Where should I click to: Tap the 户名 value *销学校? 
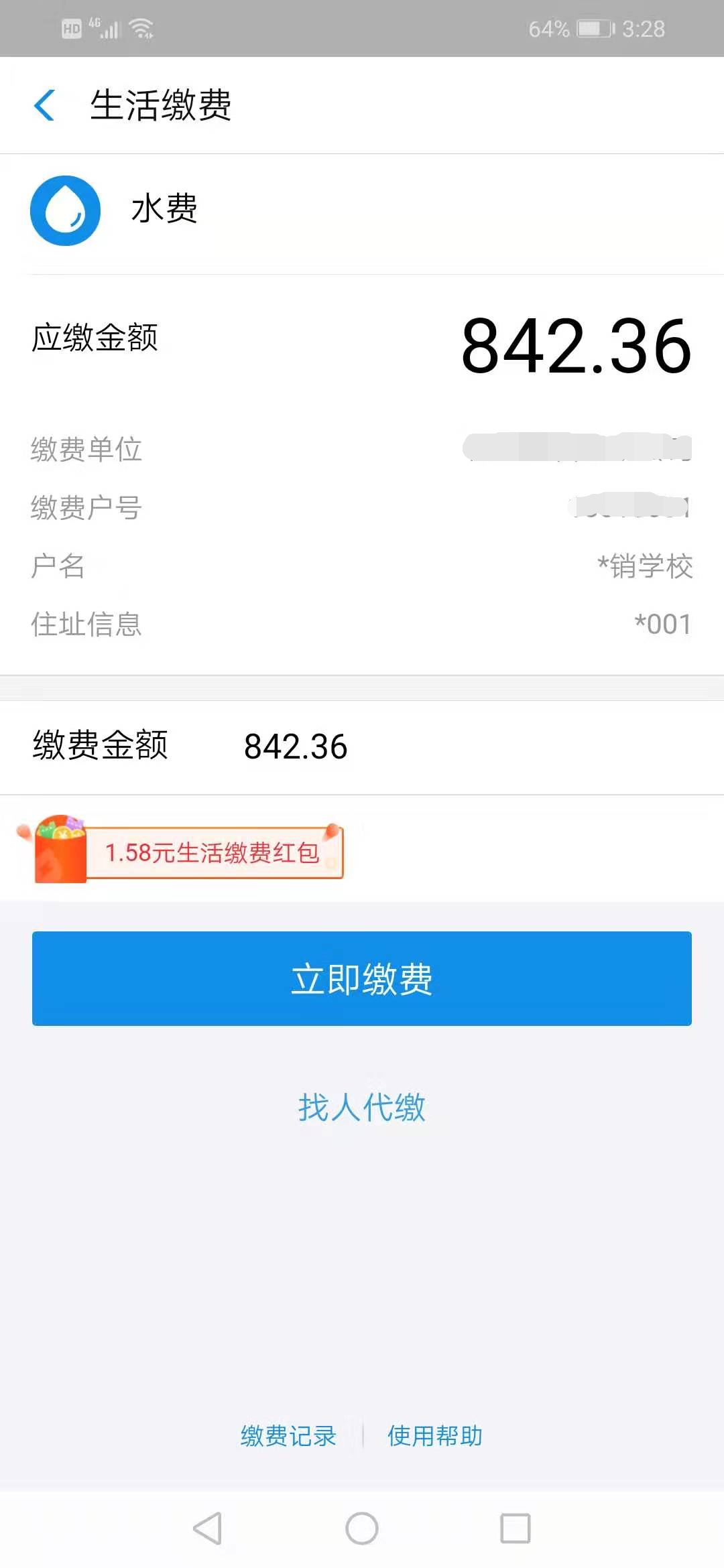click(646, 568)
